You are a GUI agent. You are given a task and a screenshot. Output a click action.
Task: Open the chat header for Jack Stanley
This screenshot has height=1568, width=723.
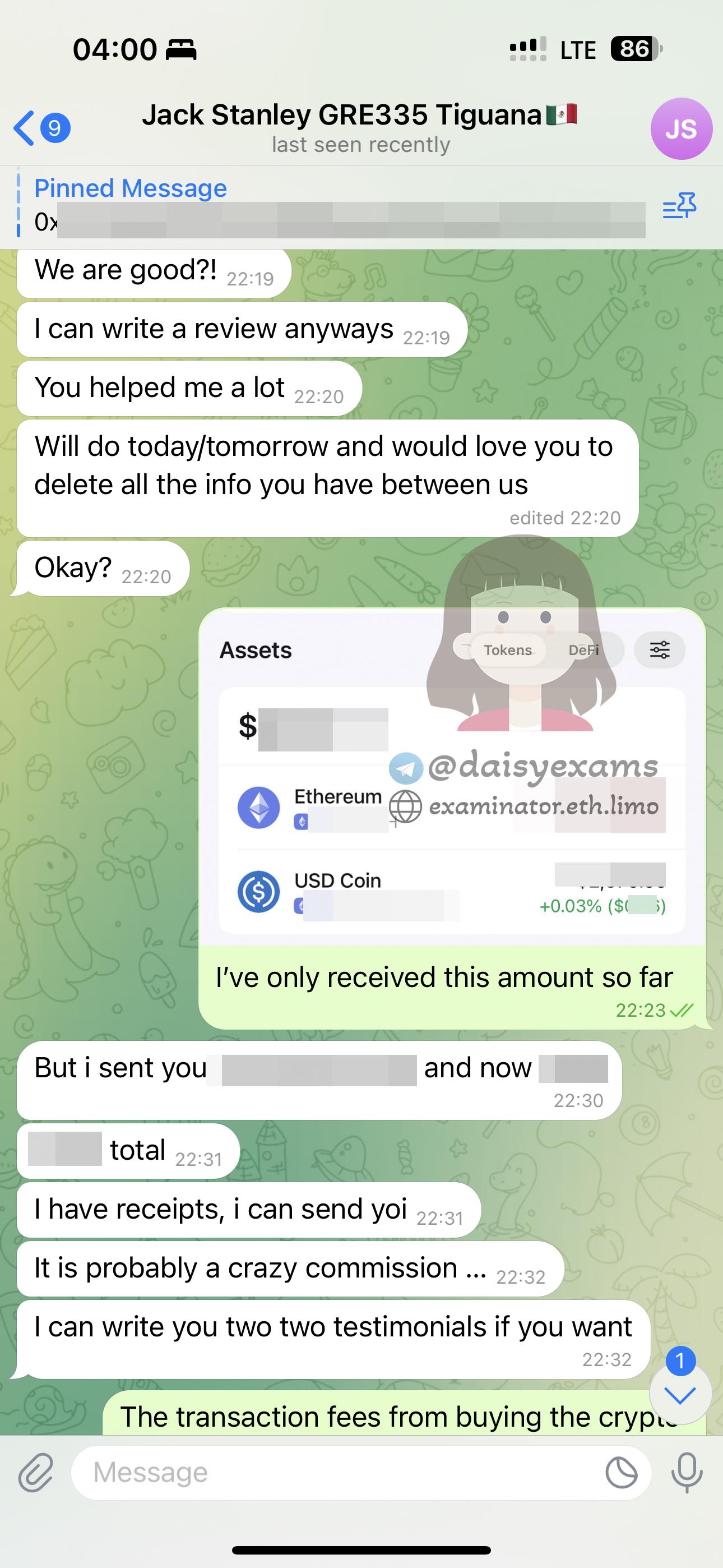(x=359, y=128)
